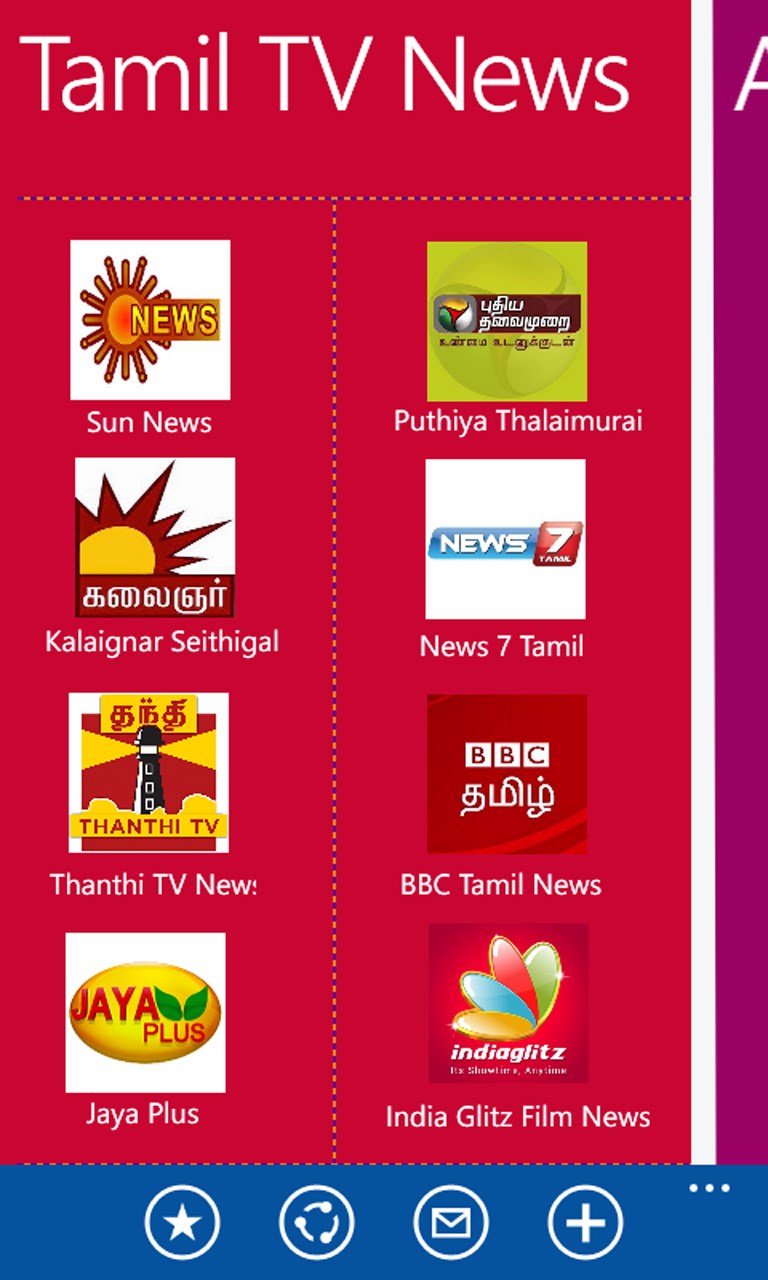Tap the mail envelope icon

(x=451, y=1223)
